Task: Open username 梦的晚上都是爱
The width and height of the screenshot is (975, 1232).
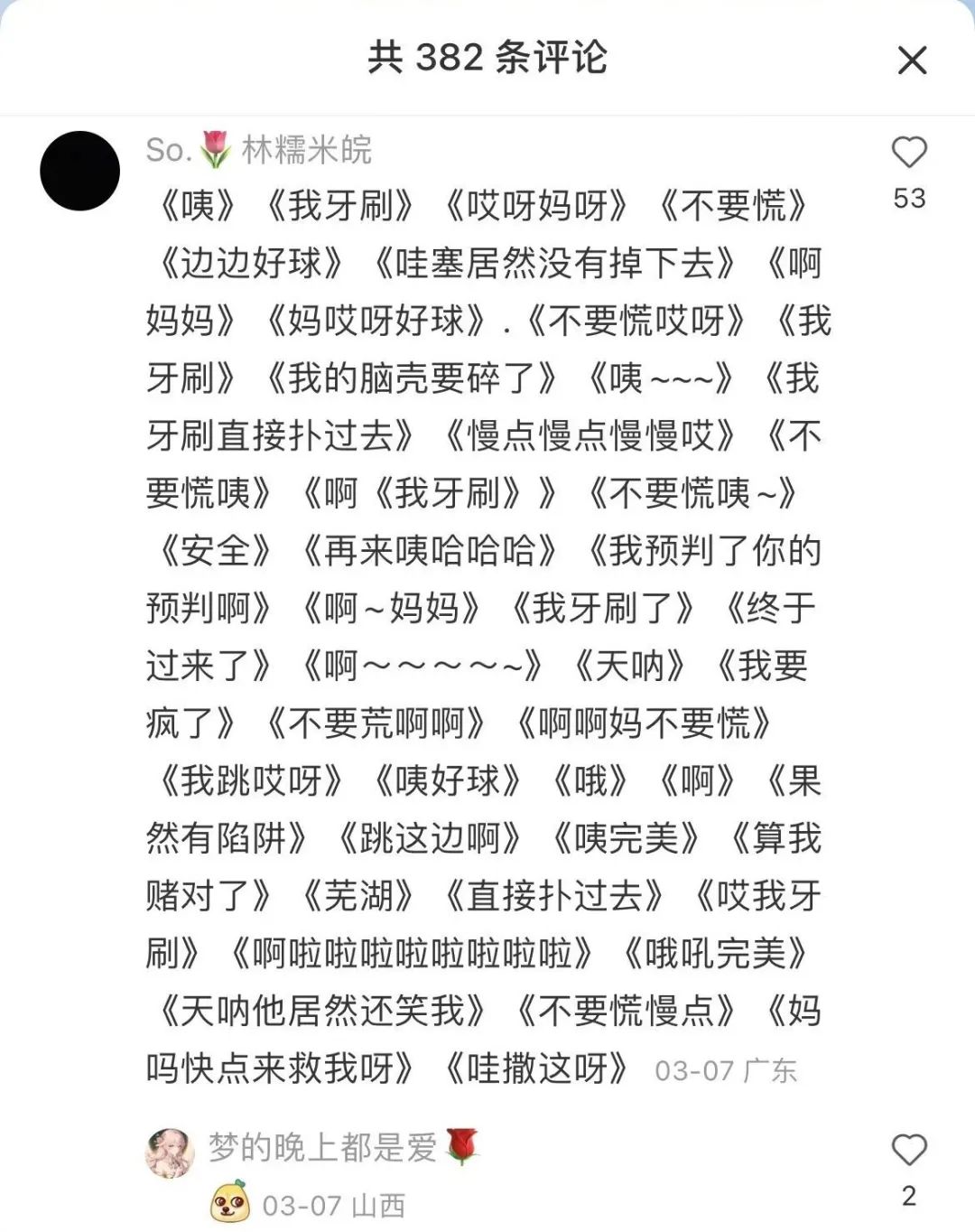Action: point(343,1147)
